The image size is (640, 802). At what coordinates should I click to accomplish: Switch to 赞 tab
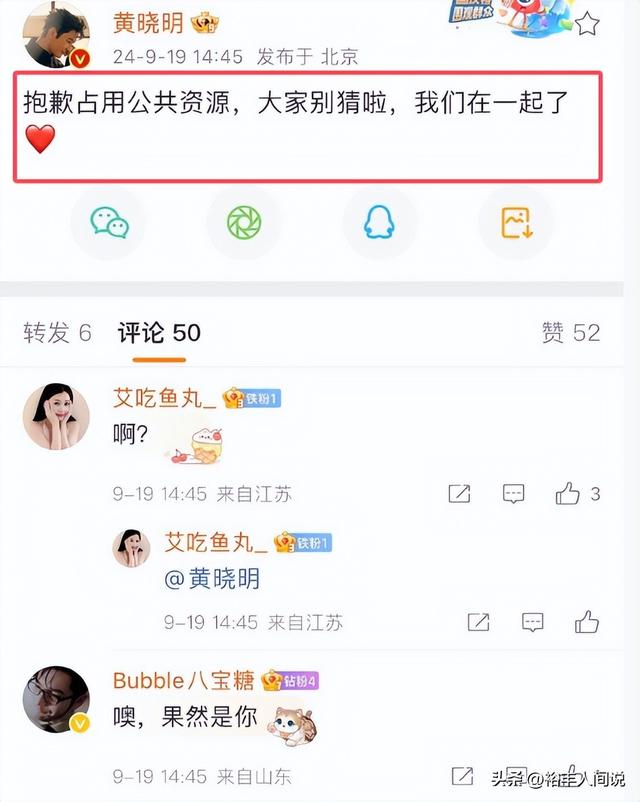coord(570,333)
